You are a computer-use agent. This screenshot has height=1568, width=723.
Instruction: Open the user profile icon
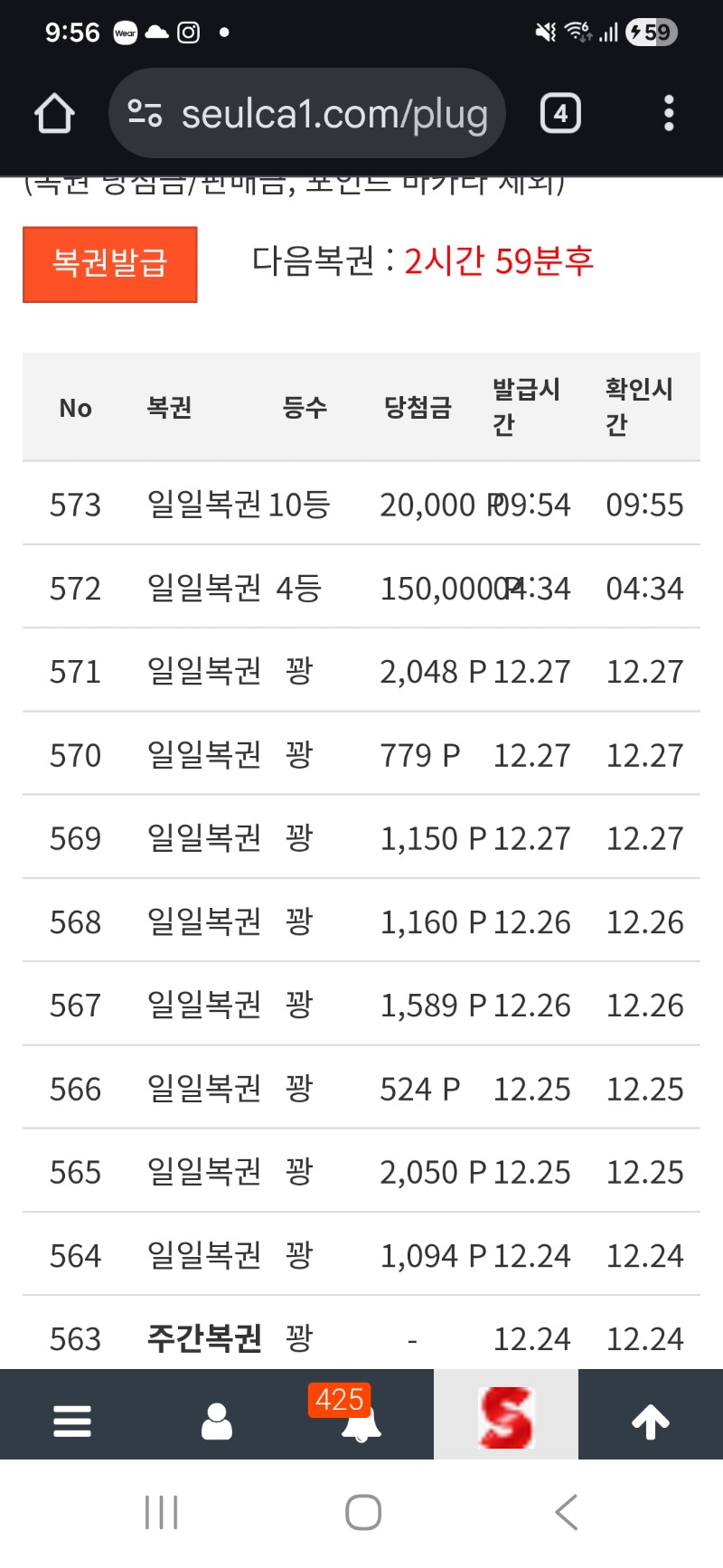click(x=217, y=1421)
